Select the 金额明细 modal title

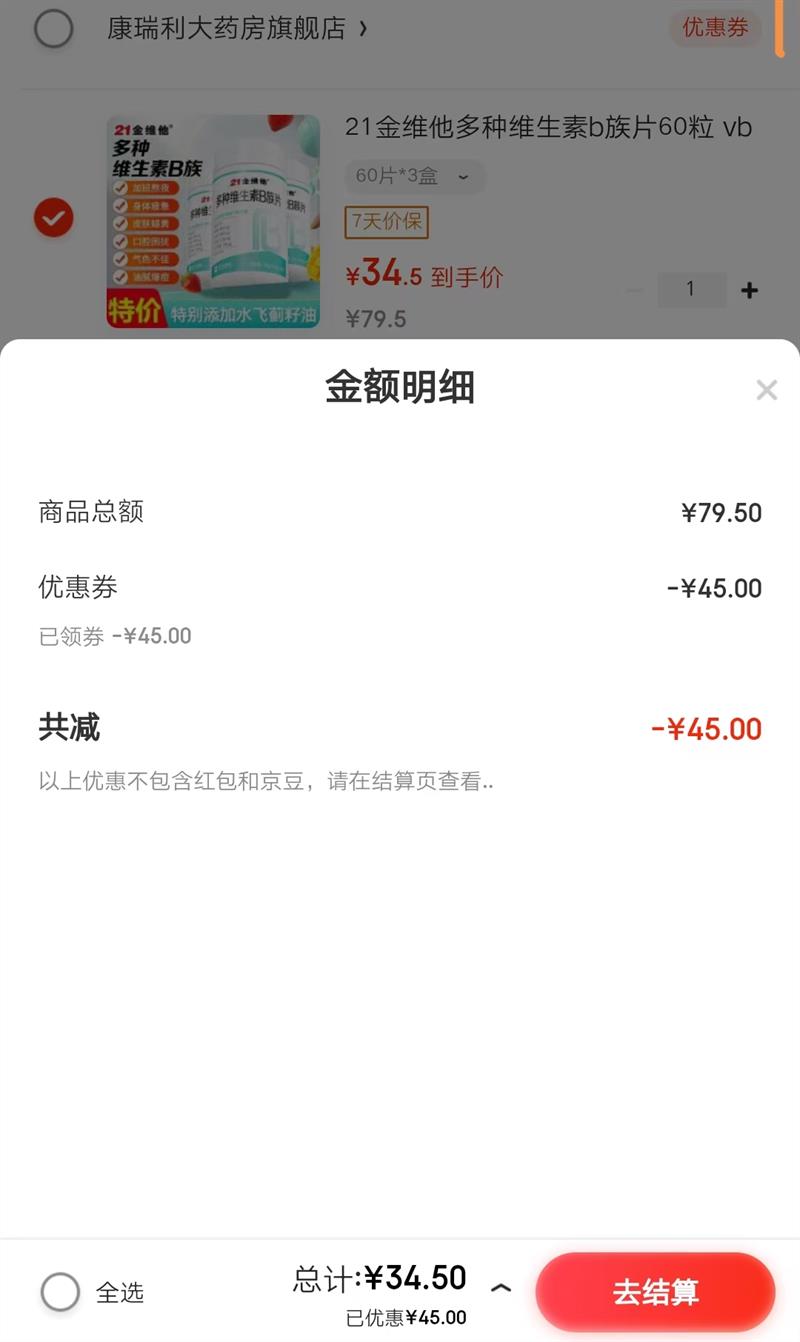(x=400, y=388)
